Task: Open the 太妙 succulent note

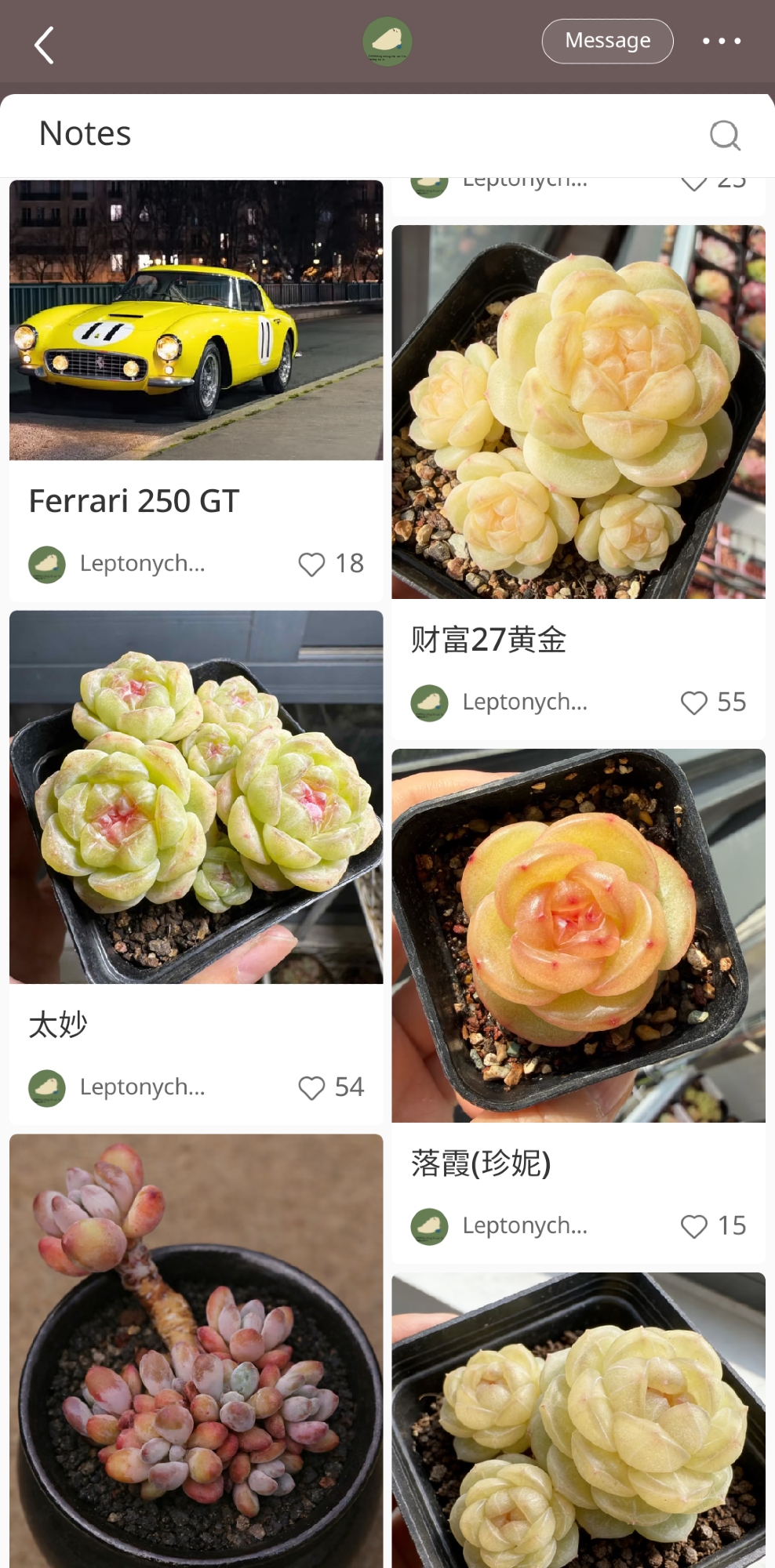Action: 196,797
